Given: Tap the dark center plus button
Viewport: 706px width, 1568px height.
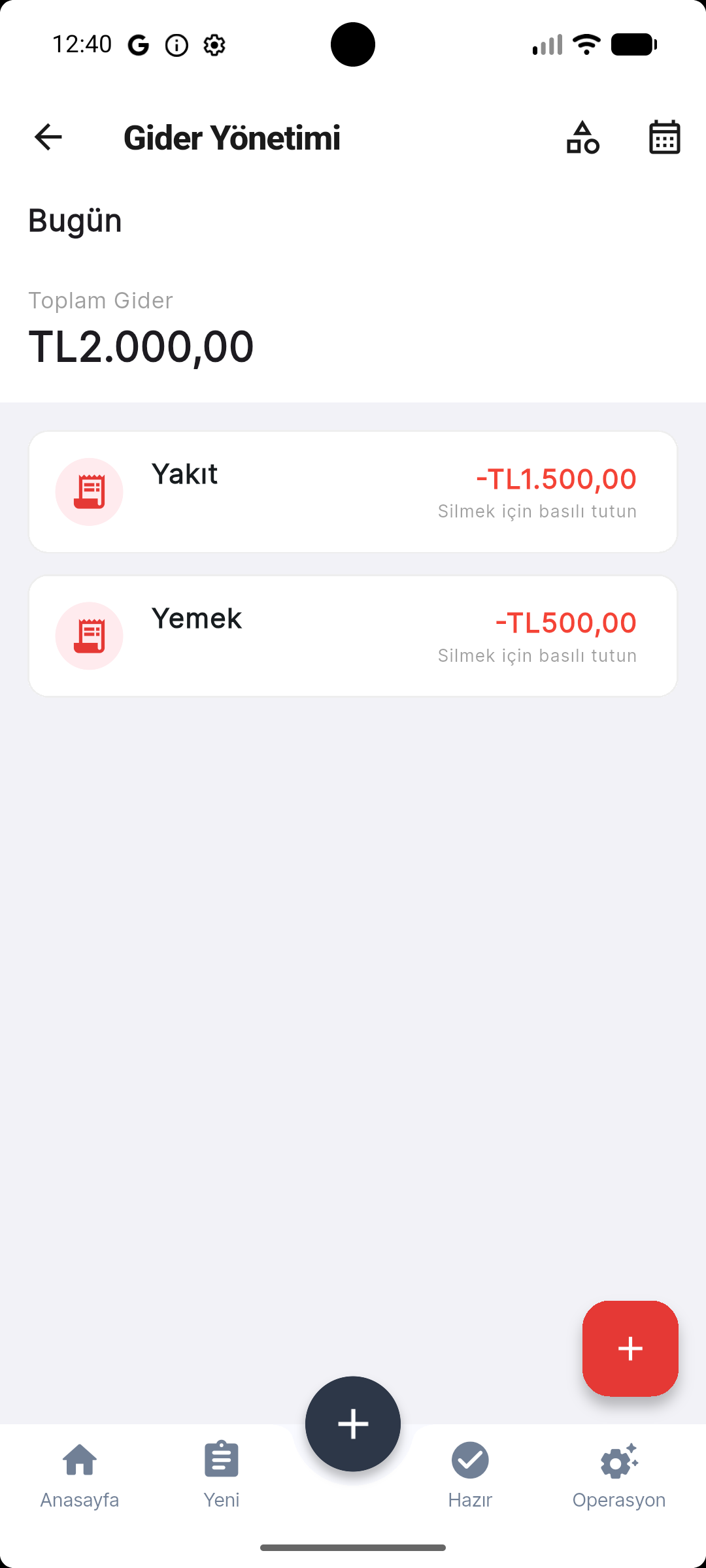Looking at the screenshot, I should coord(353,1424).
